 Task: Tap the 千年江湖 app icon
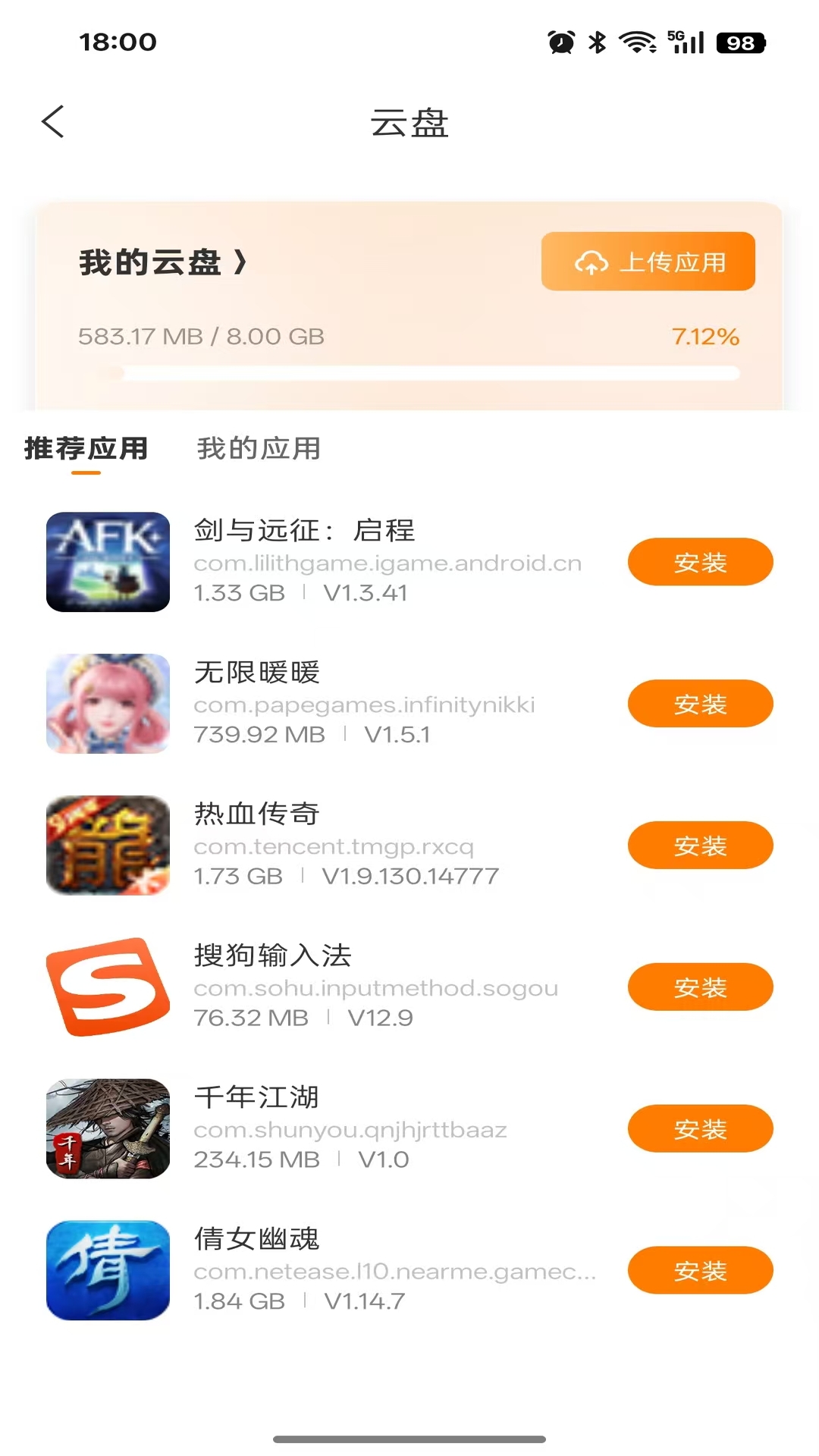click(x=107, y=1128)
